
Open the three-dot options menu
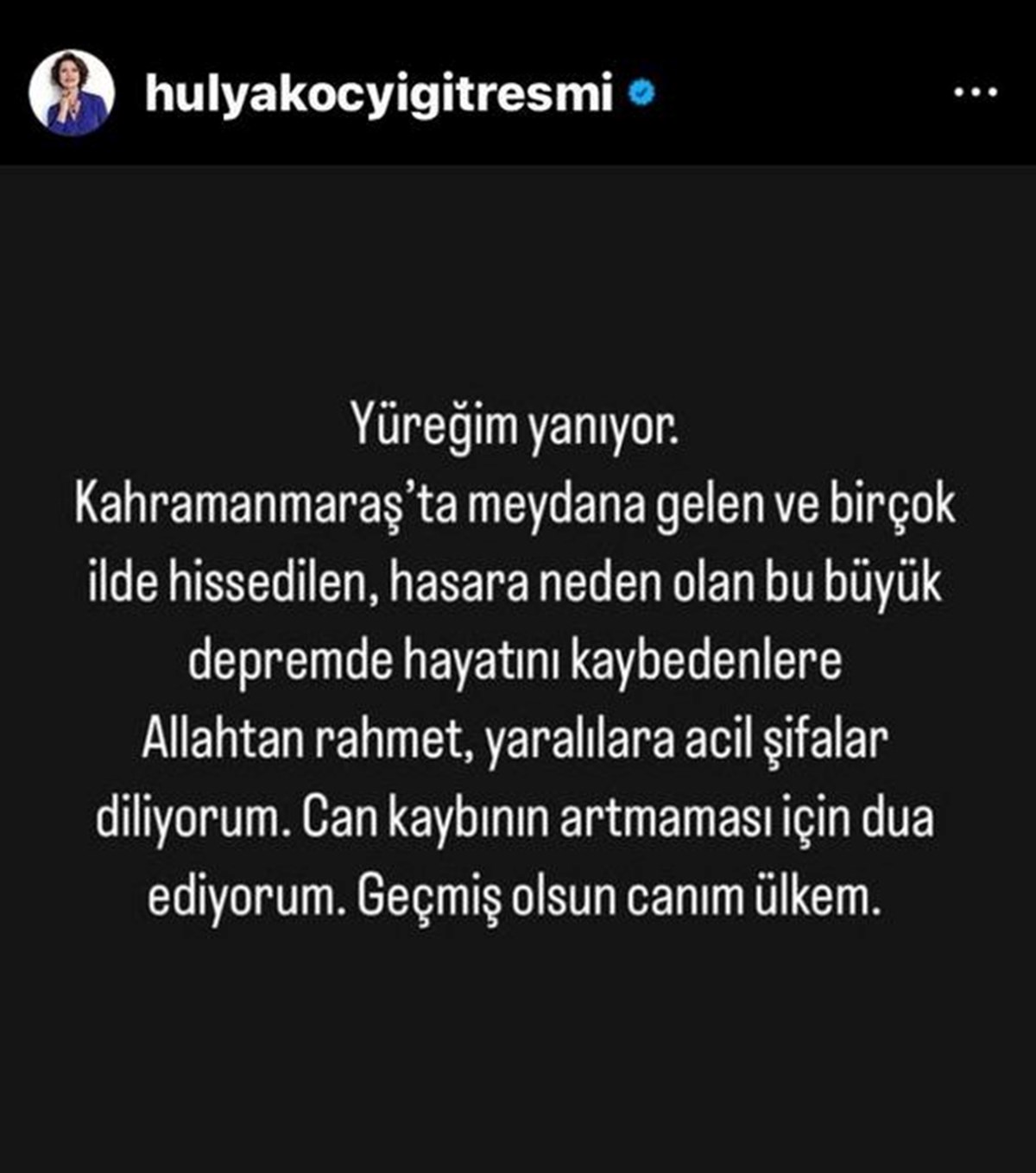click(x=976, y=91)
